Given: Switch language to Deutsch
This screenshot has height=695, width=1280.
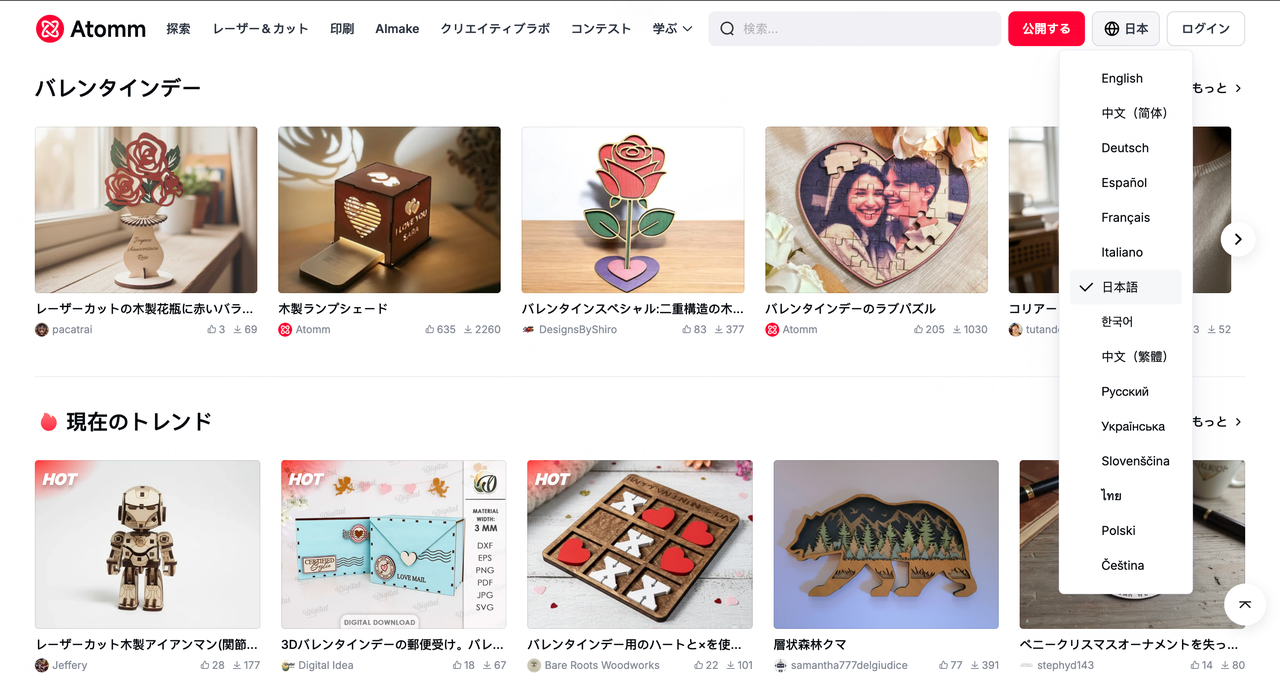Looking at the screenshot, I should pyautogui.click(x=1125, y=148).
